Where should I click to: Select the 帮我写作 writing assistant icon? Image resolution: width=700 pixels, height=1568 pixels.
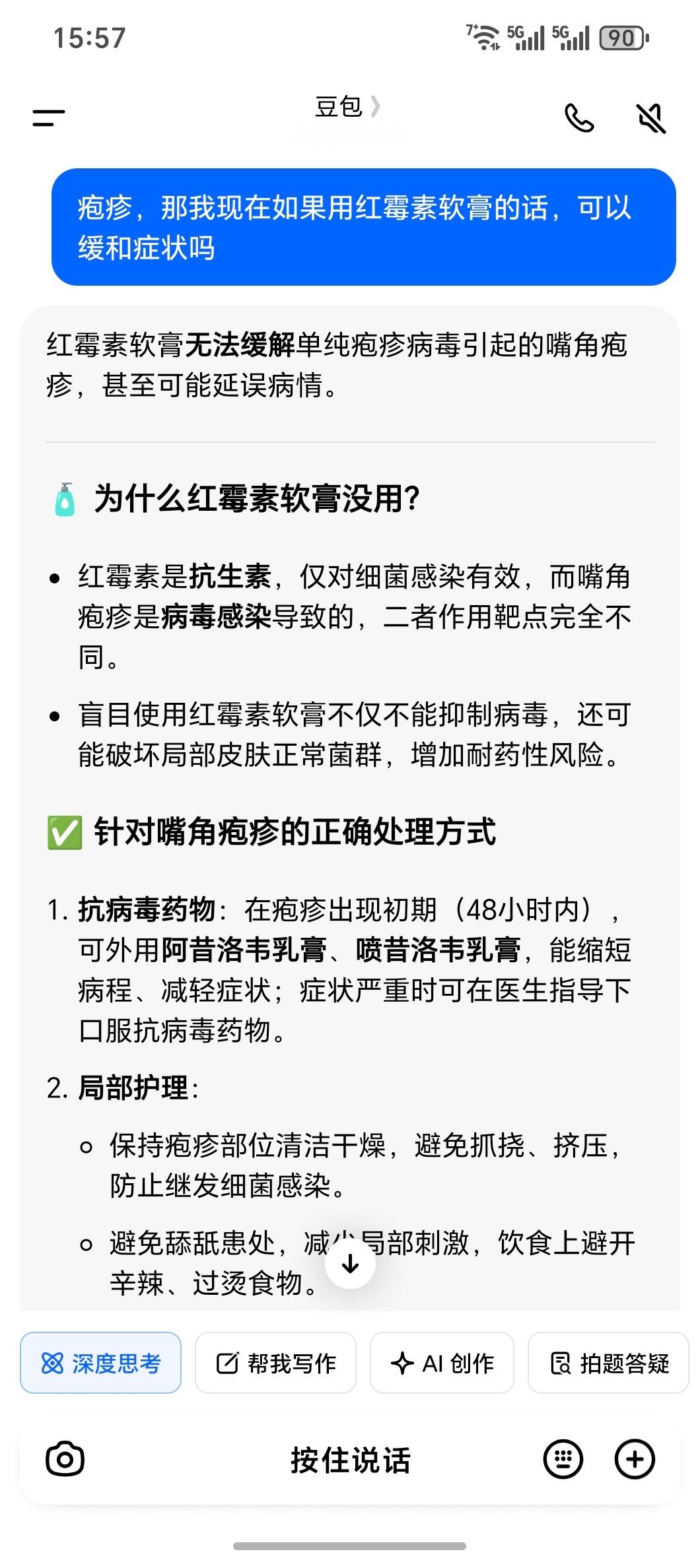click(228, 1363)
